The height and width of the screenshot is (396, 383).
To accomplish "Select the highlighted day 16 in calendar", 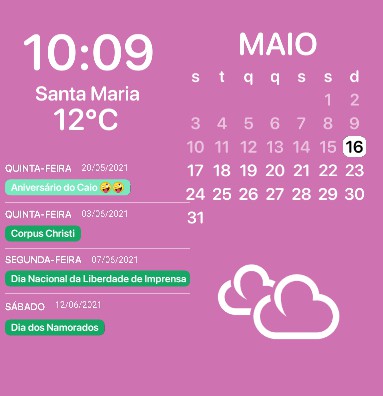I will (354, 147).
